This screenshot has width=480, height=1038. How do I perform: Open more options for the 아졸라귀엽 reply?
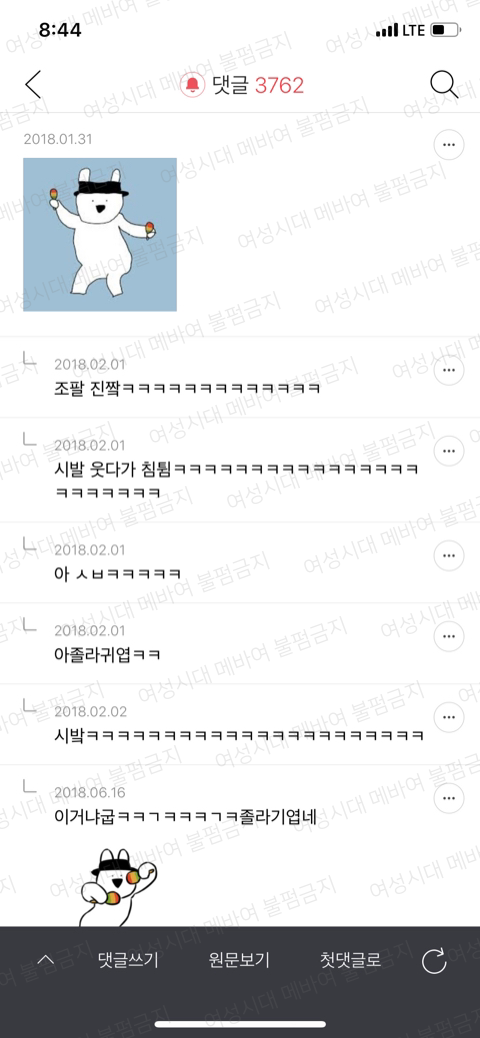point(448,636)
